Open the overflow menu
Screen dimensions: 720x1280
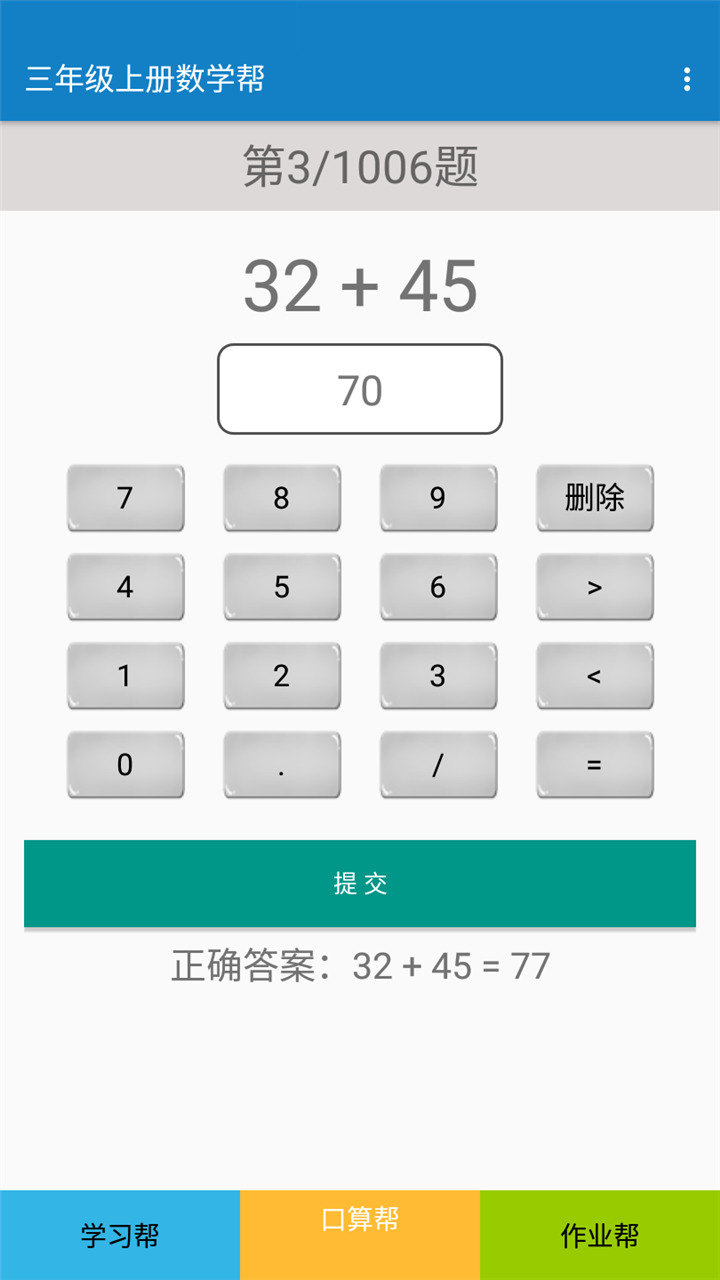(x=686, y=80)
